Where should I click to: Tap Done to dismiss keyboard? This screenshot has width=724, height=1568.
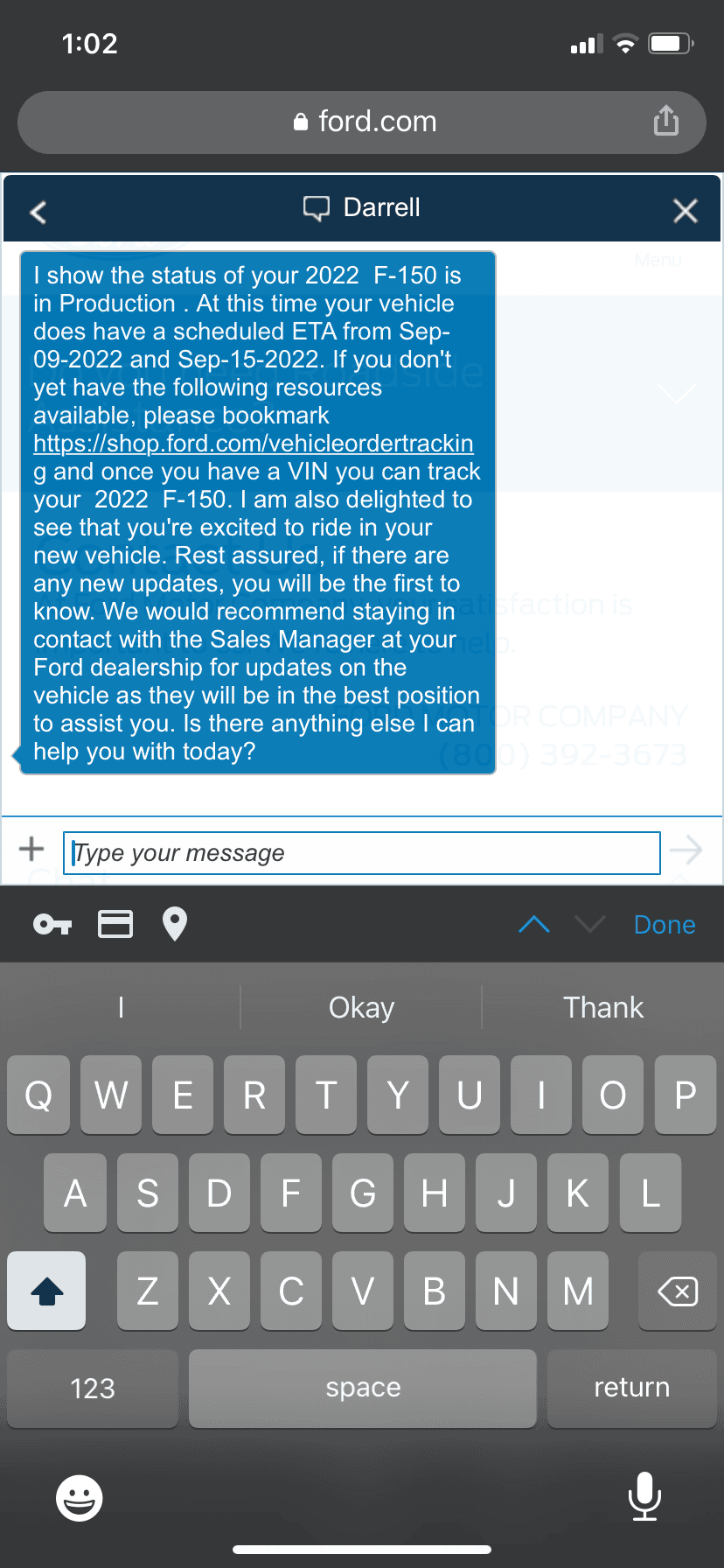[x=665, y=925]
